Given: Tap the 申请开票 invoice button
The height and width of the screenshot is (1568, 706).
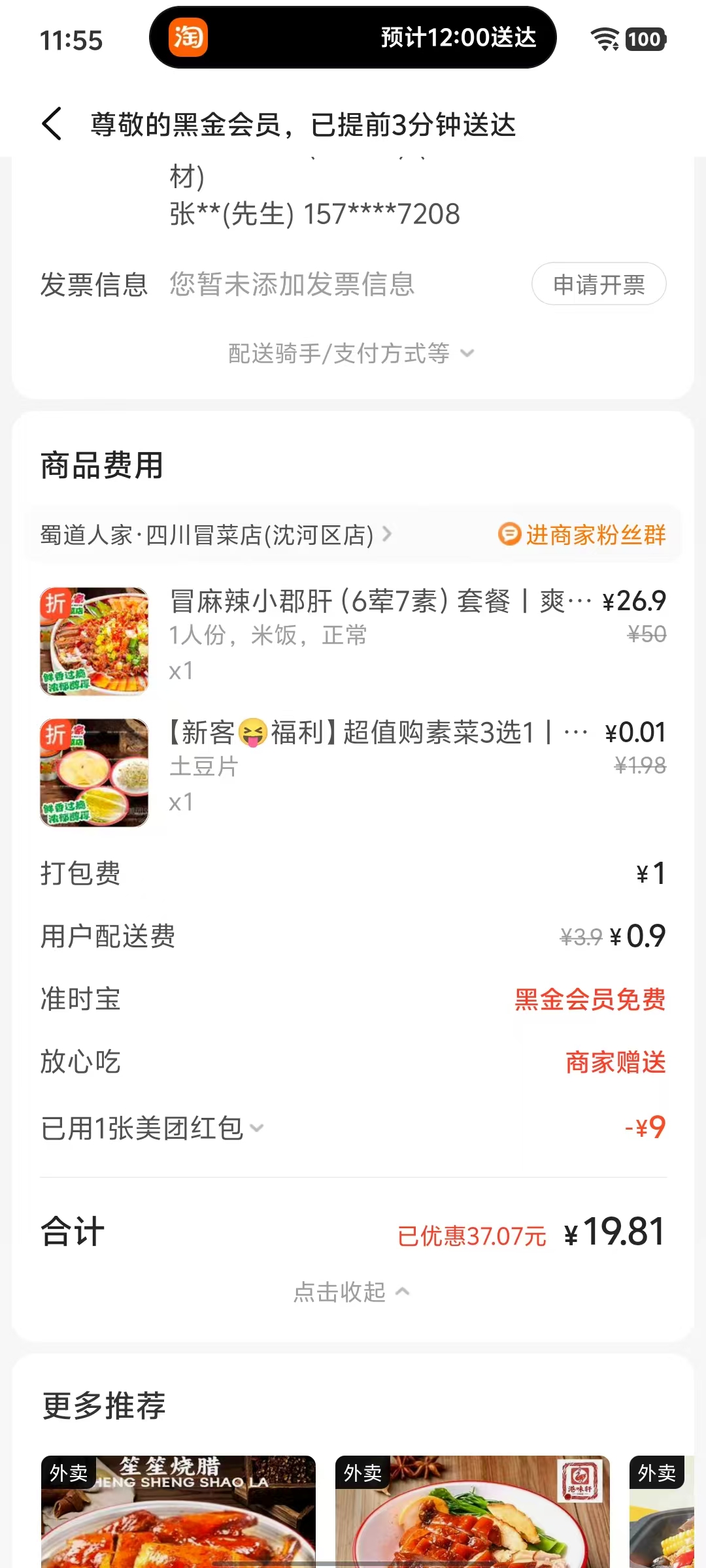Looking at the screenshot, I should pos(599,284).
